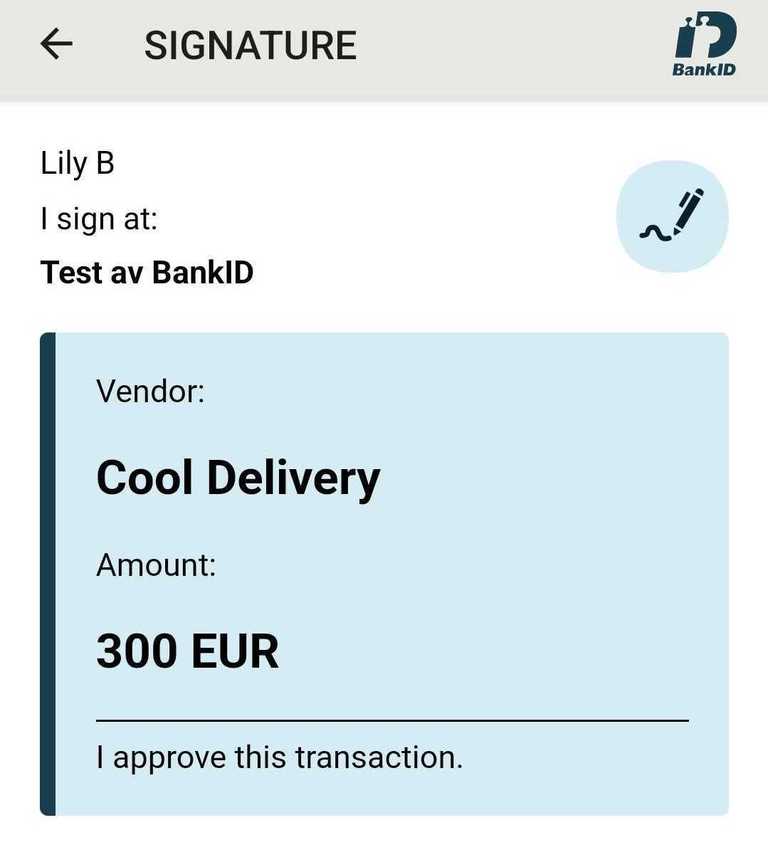Select the Test av BankID text

coord(146,272)
